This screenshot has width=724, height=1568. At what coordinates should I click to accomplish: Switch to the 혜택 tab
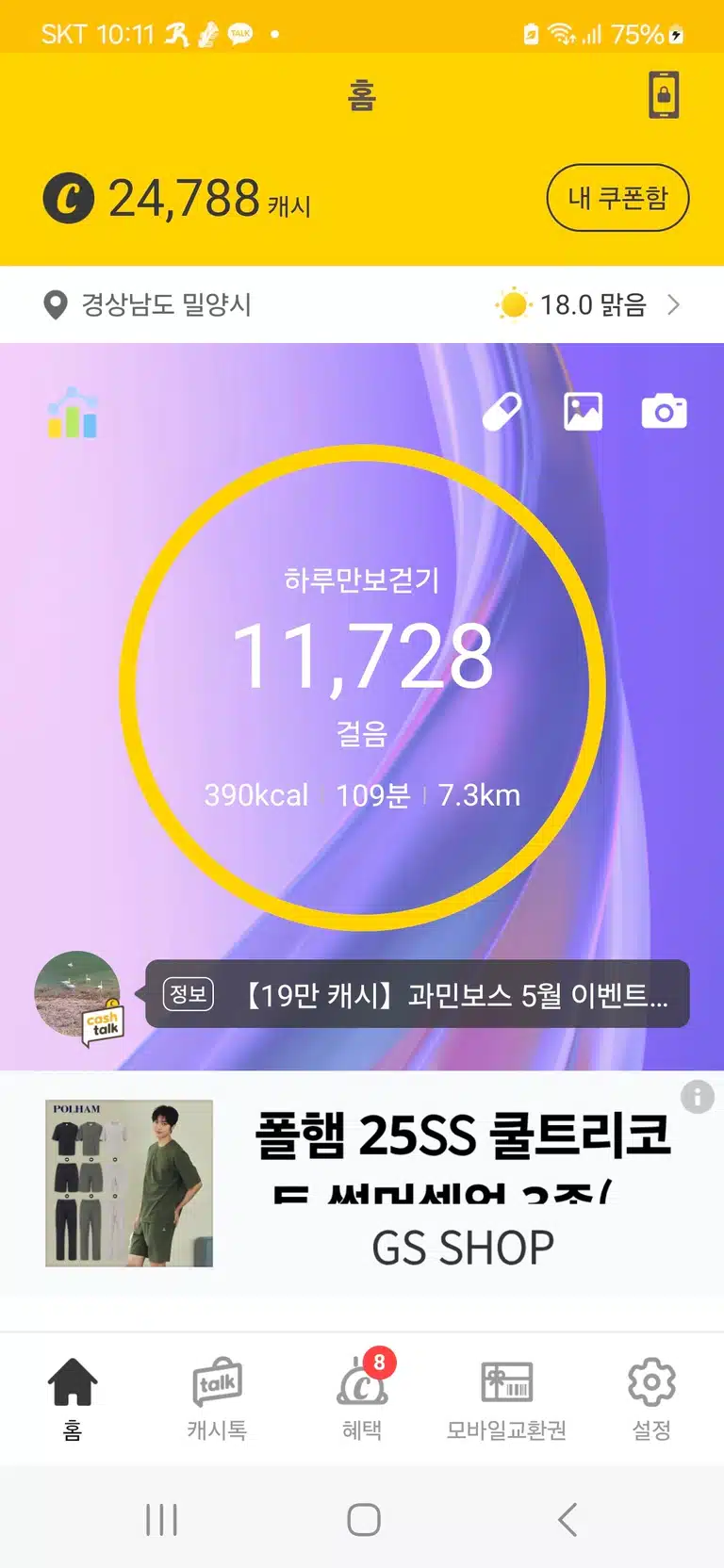point(362,1399)
